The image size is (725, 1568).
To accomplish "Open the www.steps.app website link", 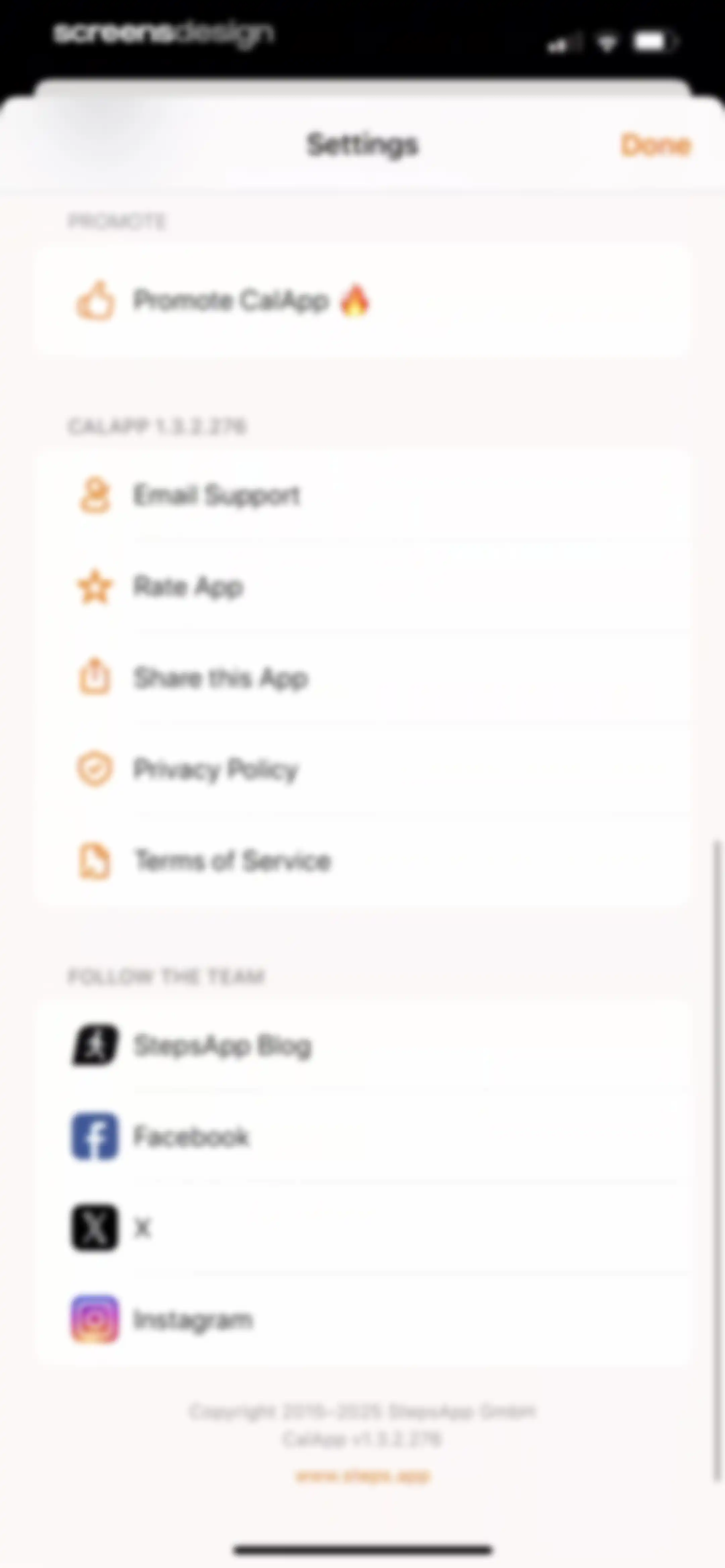I will click(363, 1476).
